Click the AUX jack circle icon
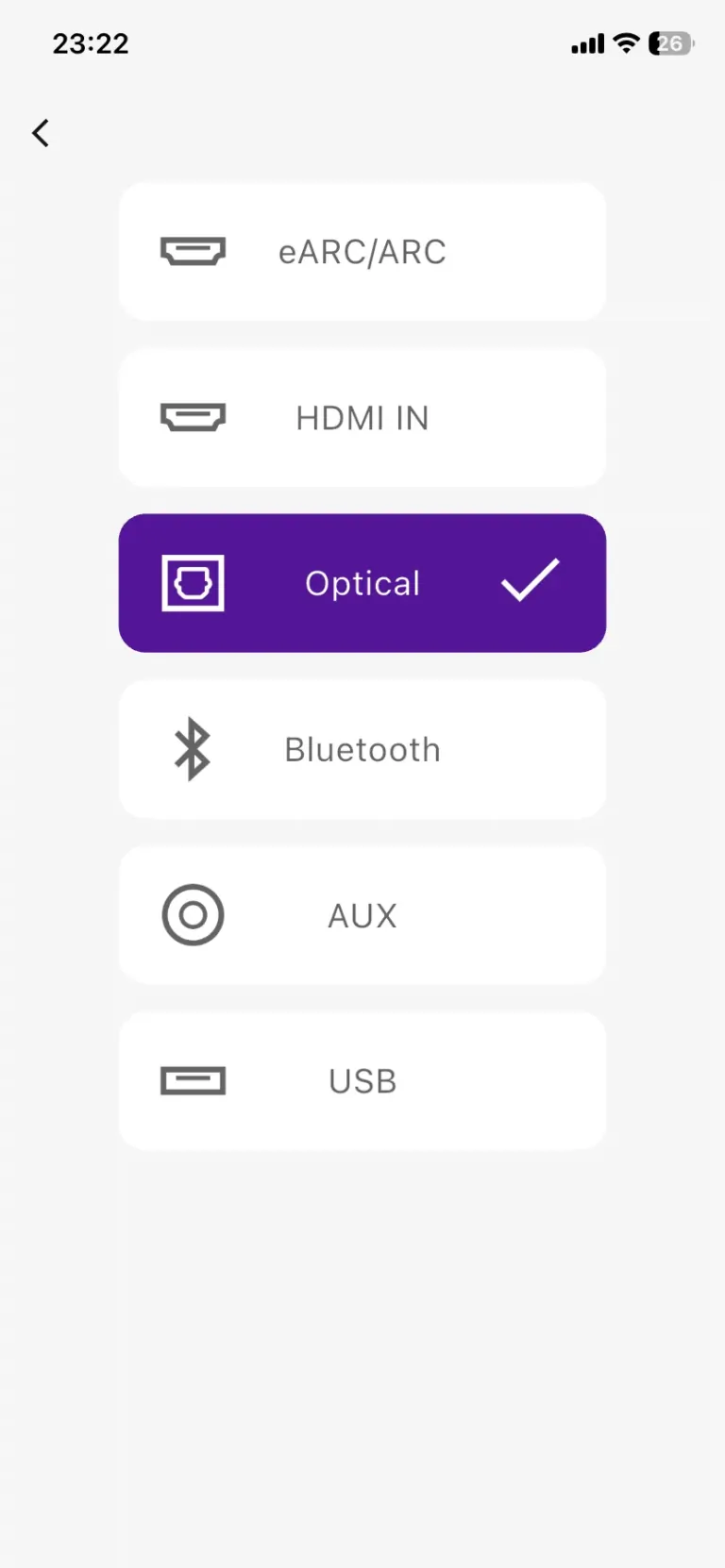Viewport: 725px width, 1568px height. pyautogui.click(x=193, y=914)
